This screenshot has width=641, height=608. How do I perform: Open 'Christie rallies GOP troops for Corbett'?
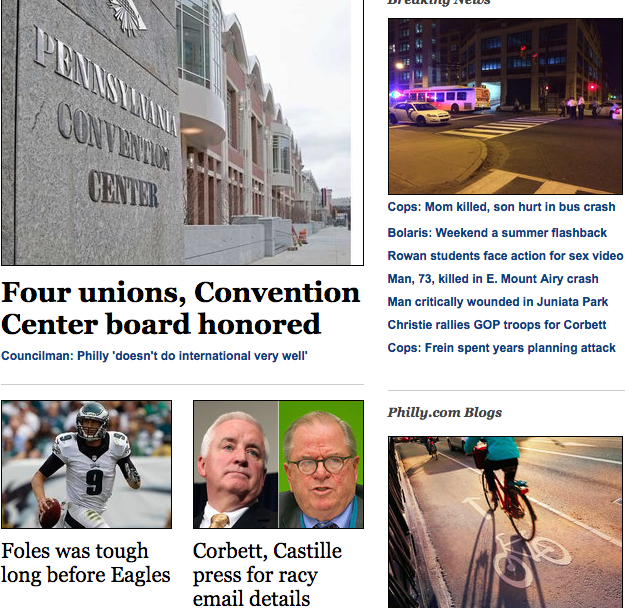[497, 325]
